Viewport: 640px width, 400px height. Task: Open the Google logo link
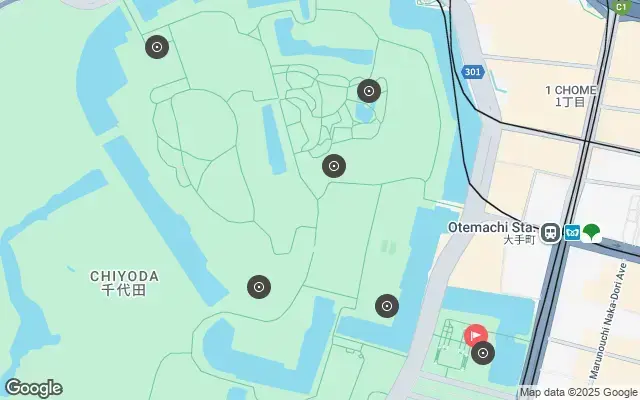click(x=33, y=388)
